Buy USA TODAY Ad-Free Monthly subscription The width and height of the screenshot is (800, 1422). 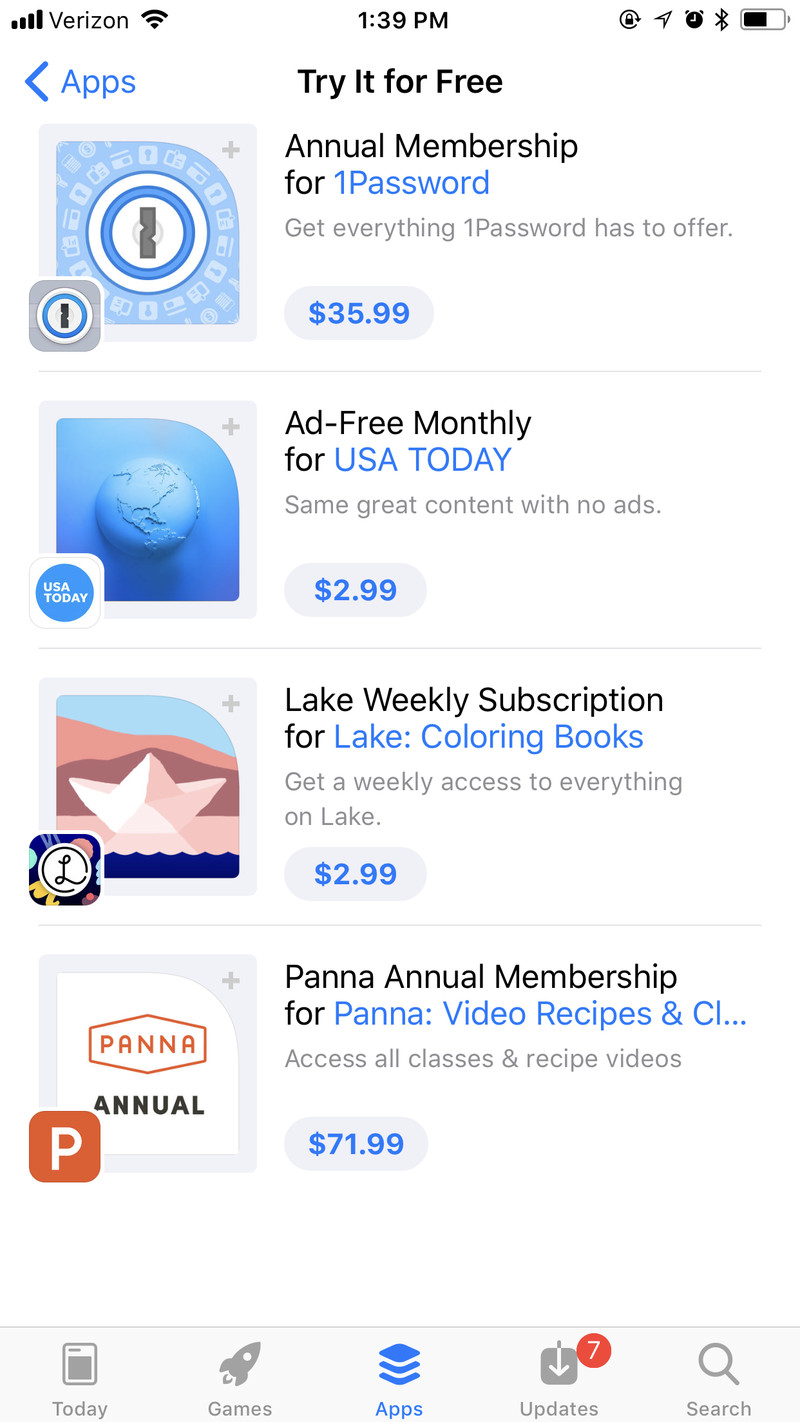point(355,590)
